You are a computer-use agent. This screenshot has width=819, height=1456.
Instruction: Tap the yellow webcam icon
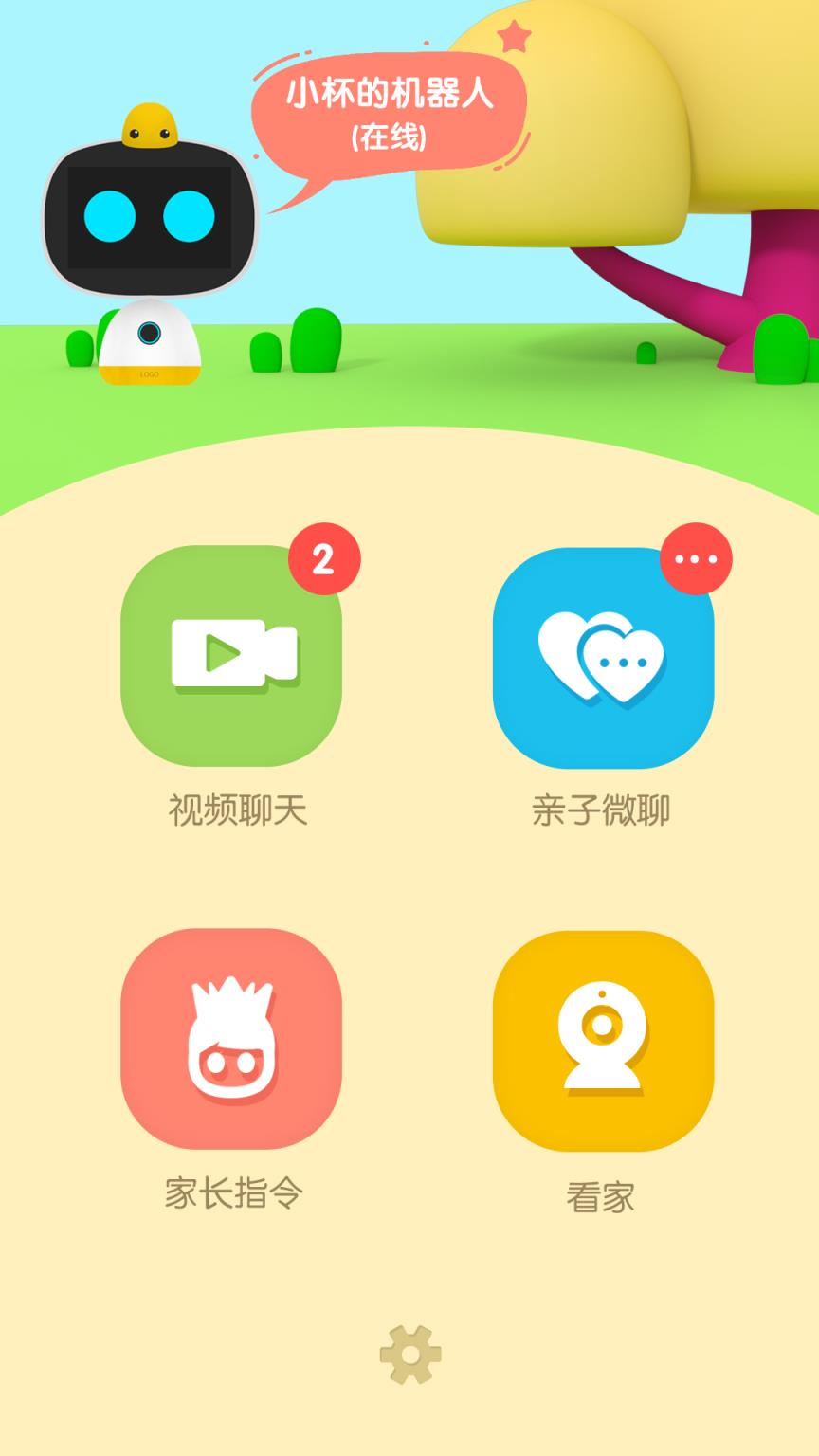pyautogui.click(x=604, y=1038)
